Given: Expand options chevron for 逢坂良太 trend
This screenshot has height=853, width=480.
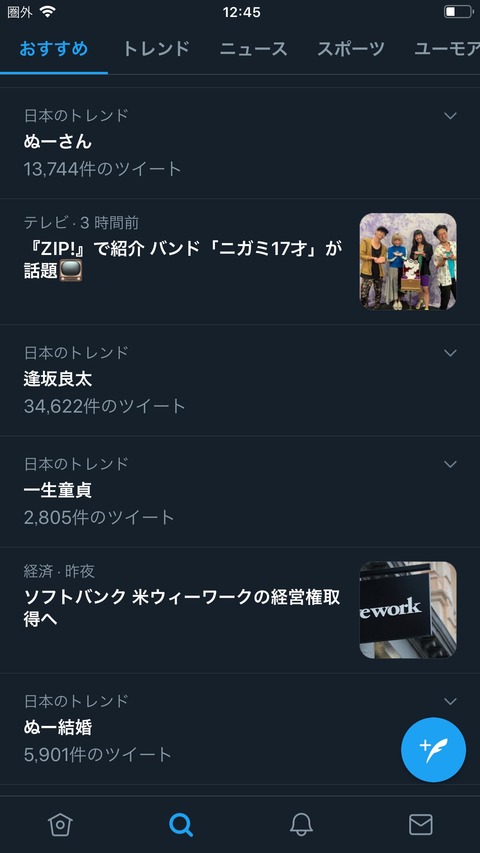Looking at the screenshot, I should click(450, 353).
